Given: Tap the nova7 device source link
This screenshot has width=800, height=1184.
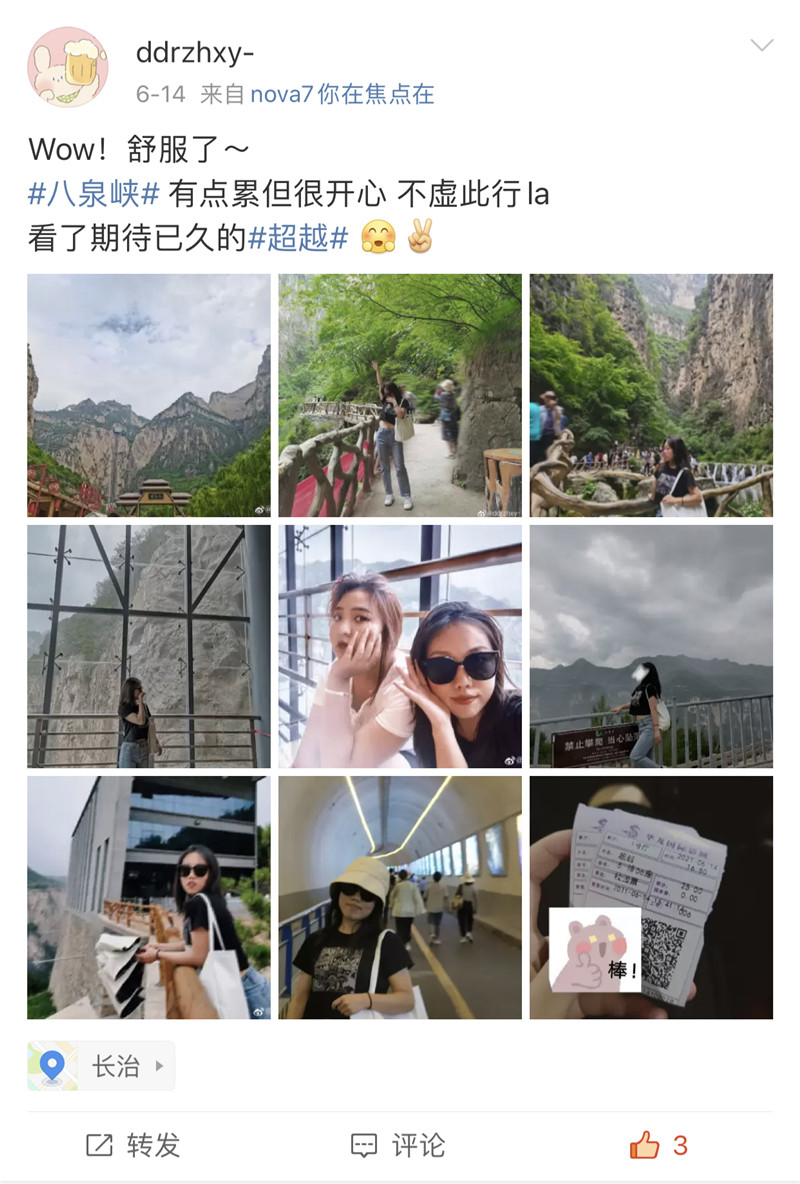Looking at the screenshot, I should [x=341, y=94].
